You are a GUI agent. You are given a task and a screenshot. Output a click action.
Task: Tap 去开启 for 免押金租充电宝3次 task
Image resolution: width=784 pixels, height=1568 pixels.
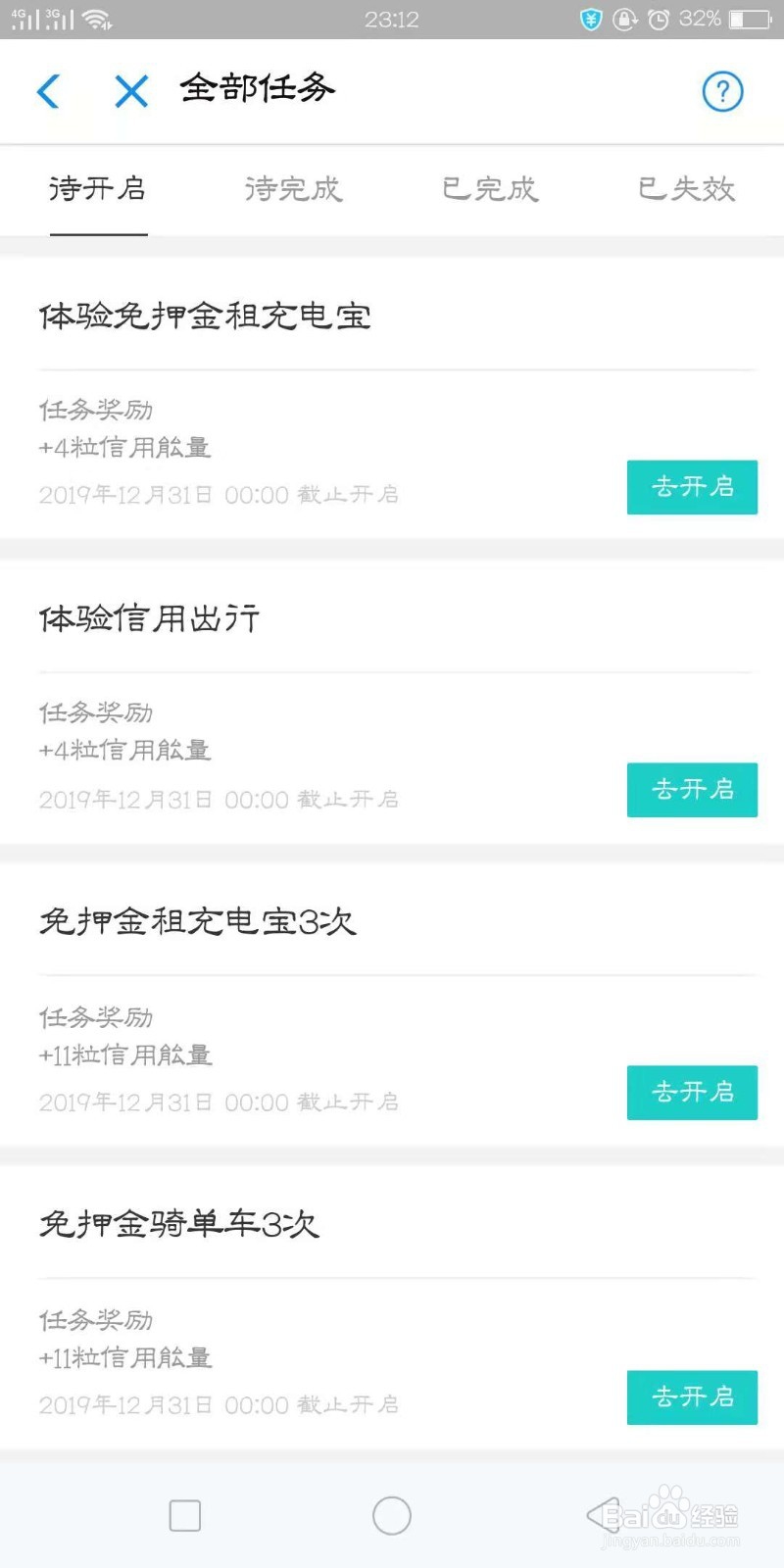click(692, 1093)
